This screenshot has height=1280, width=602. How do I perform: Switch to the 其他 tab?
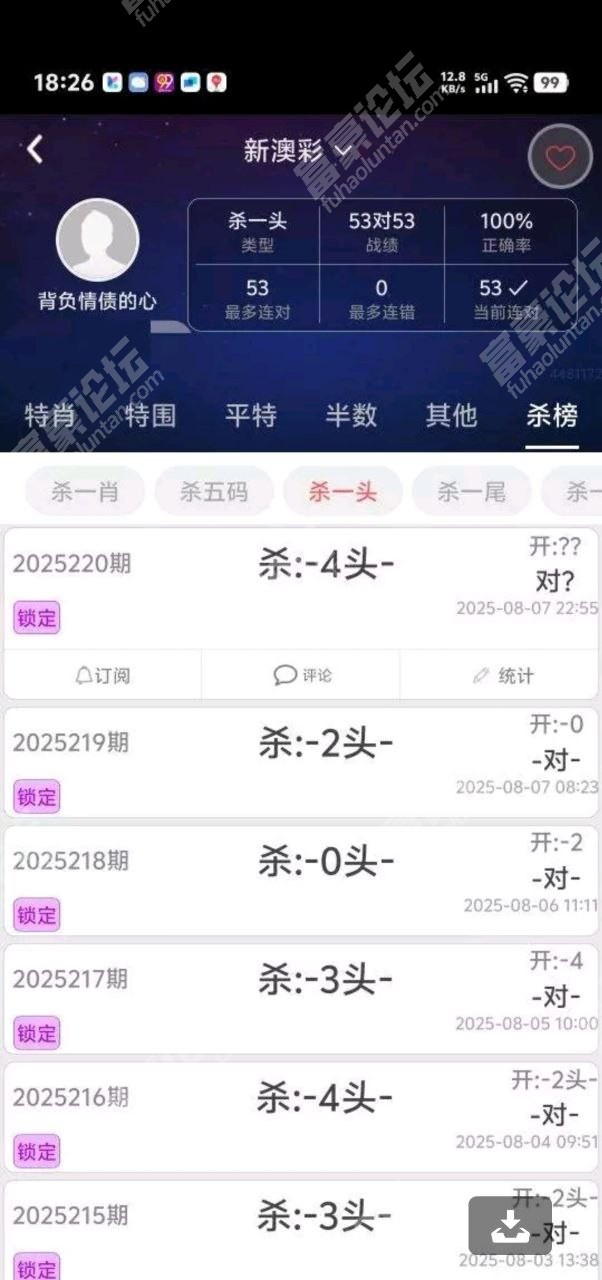tap(451, 416)
